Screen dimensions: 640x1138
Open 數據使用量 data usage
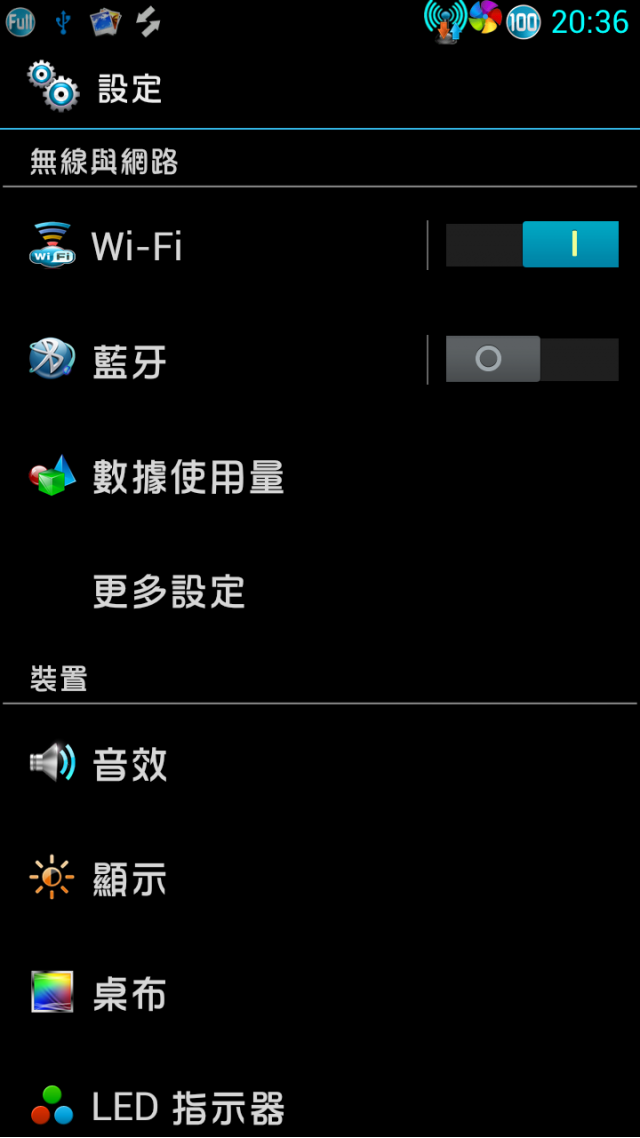pyautogui.click(x=320, y=475)
